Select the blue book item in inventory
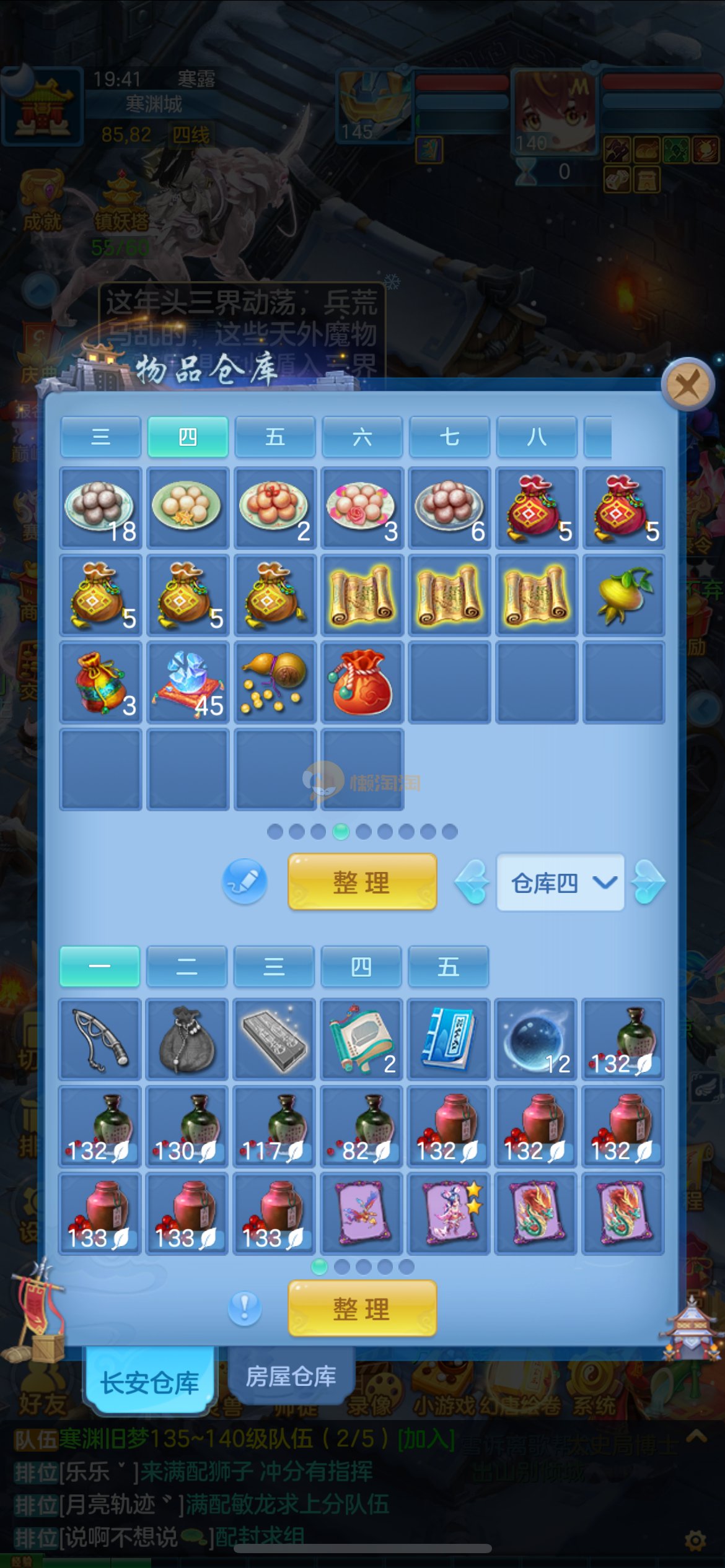725x1568 pixels. [449, 1039]
